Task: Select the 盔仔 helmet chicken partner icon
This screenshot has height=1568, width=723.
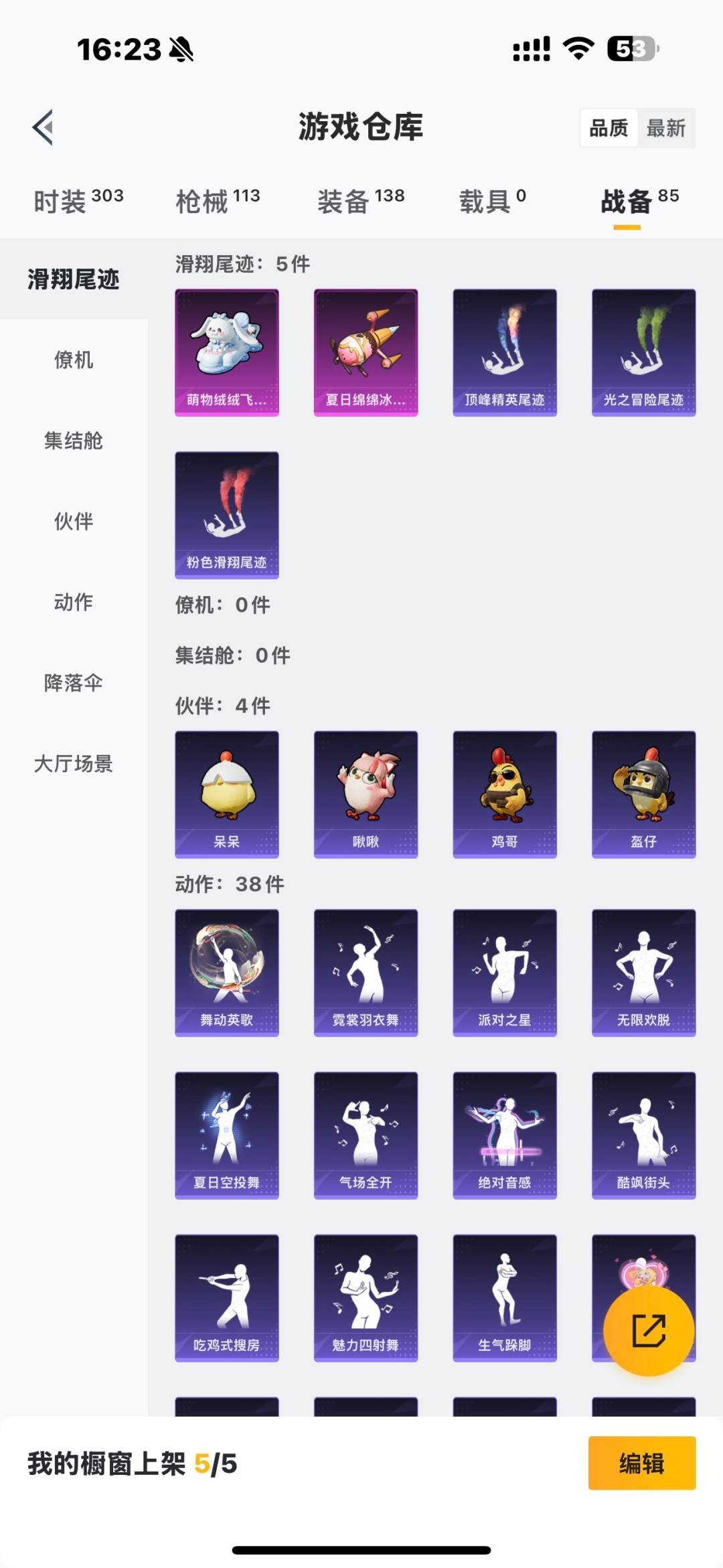Action: pos(643,793)
